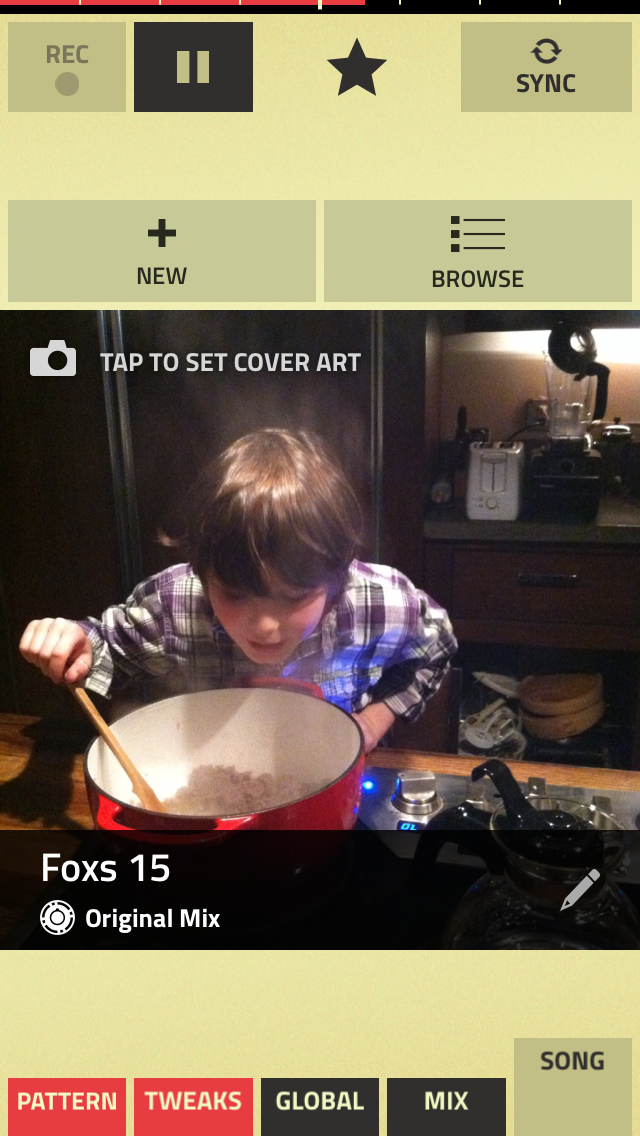The width and height of the screenshot is (640, 1136).
Task: Switch to the PATTERN tab
Action: [x=67, y=1102]
